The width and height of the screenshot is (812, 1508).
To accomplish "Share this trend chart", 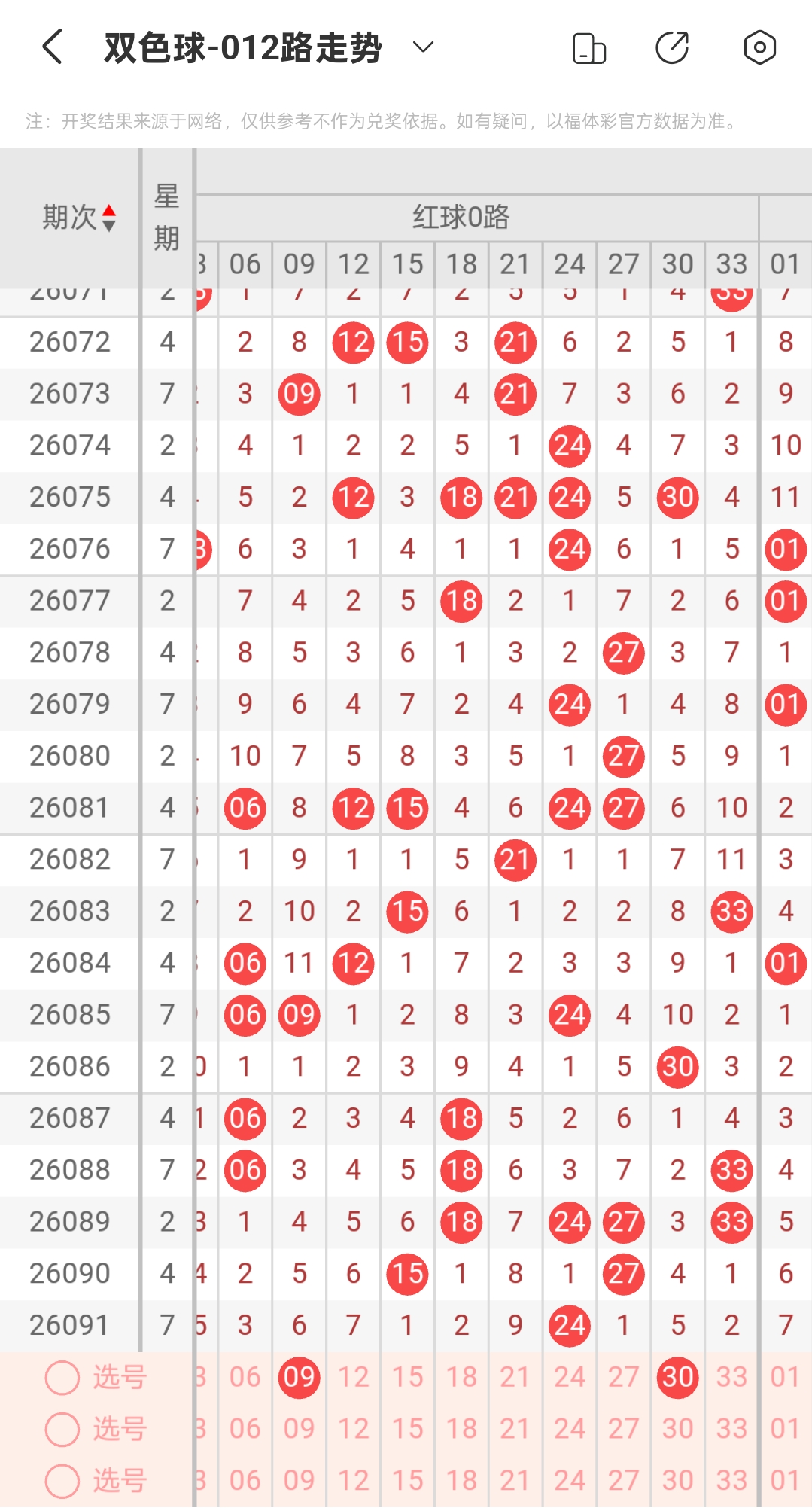I will pyautogui.click(x=672, y=47).
